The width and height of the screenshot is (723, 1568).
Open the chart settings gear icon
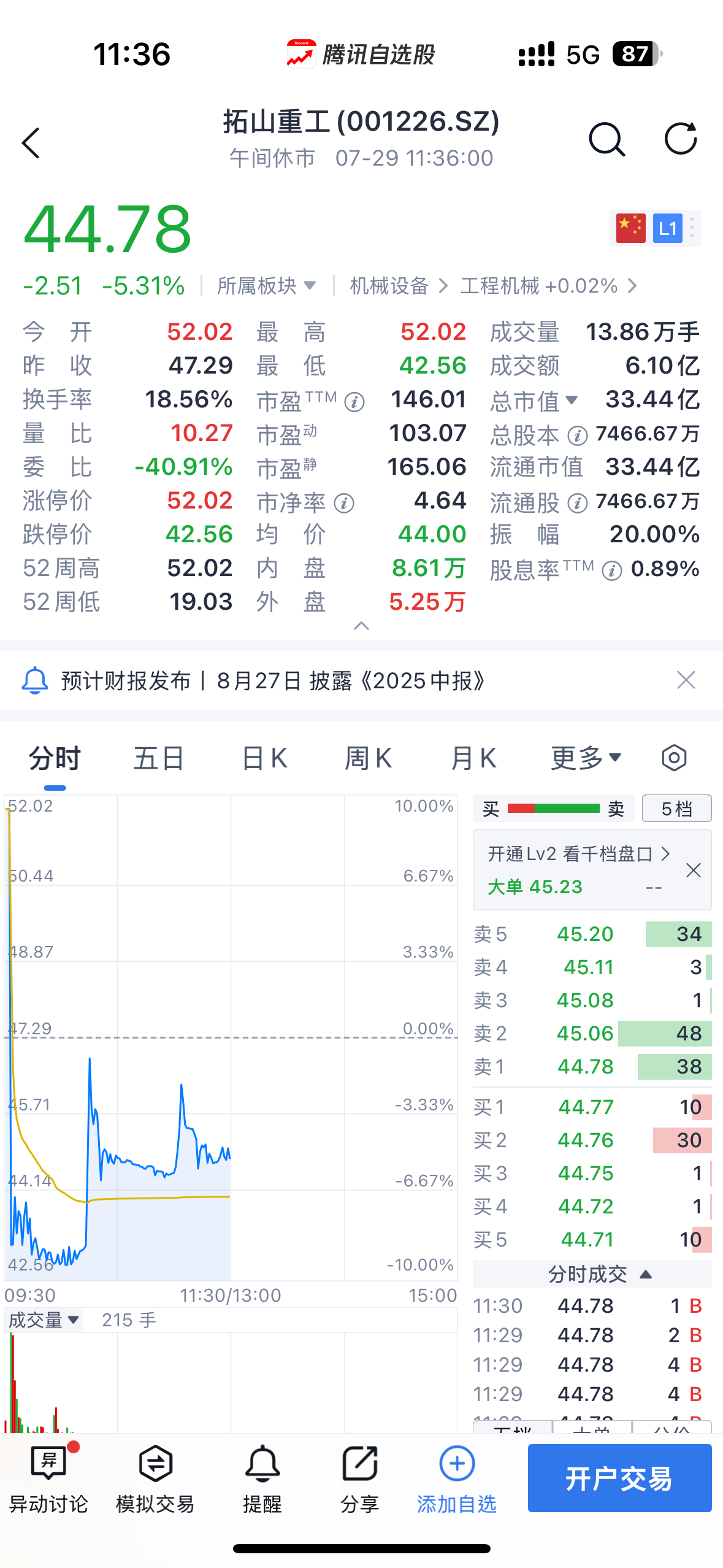click(x=673, y=758)
